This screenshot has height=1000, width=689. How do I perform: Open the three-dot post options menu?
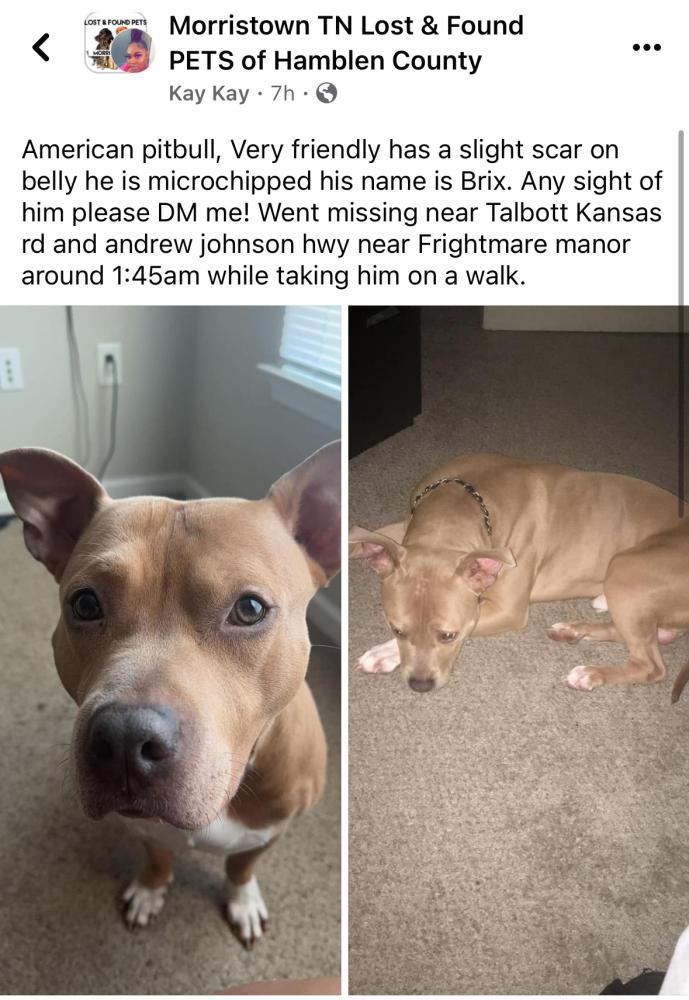647,48
